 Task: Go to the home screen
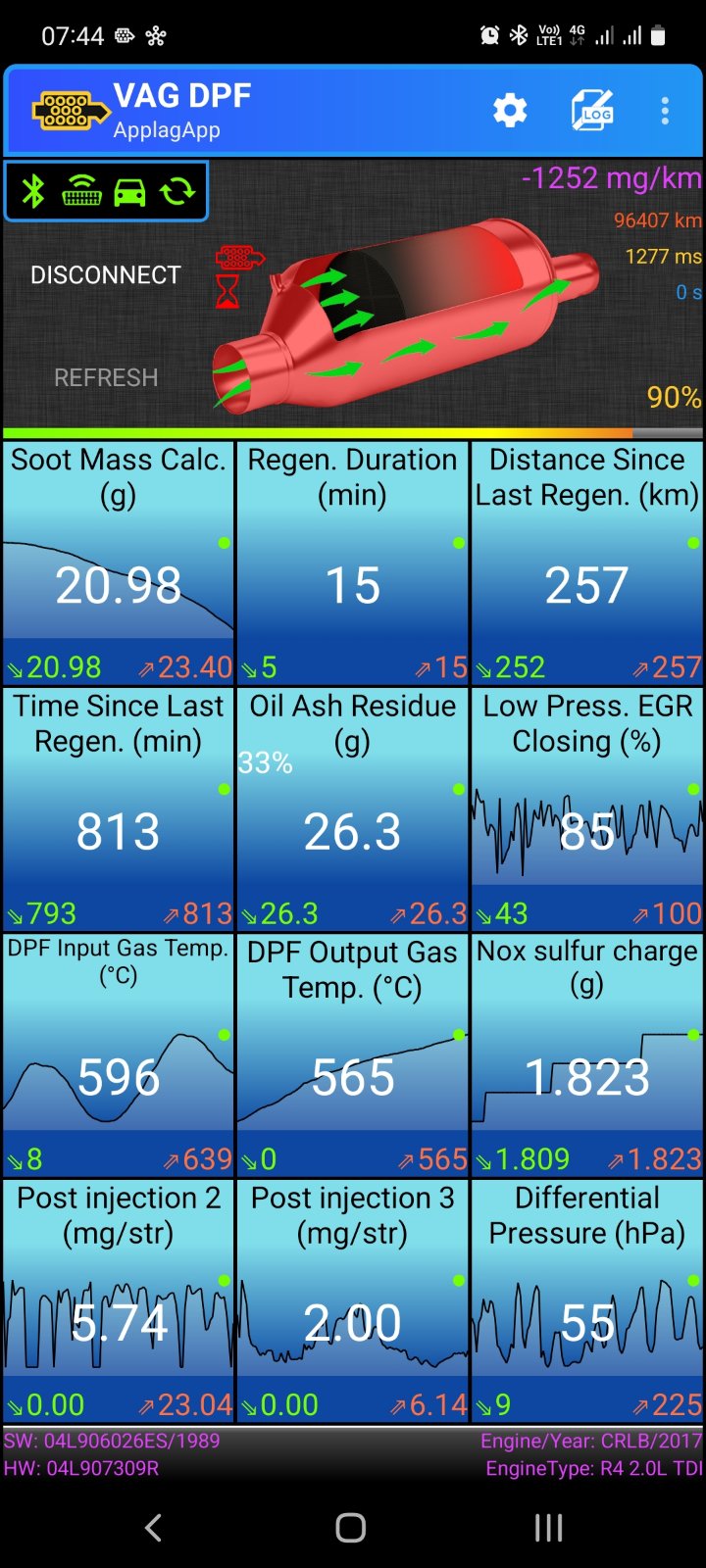click(351, 1527)
